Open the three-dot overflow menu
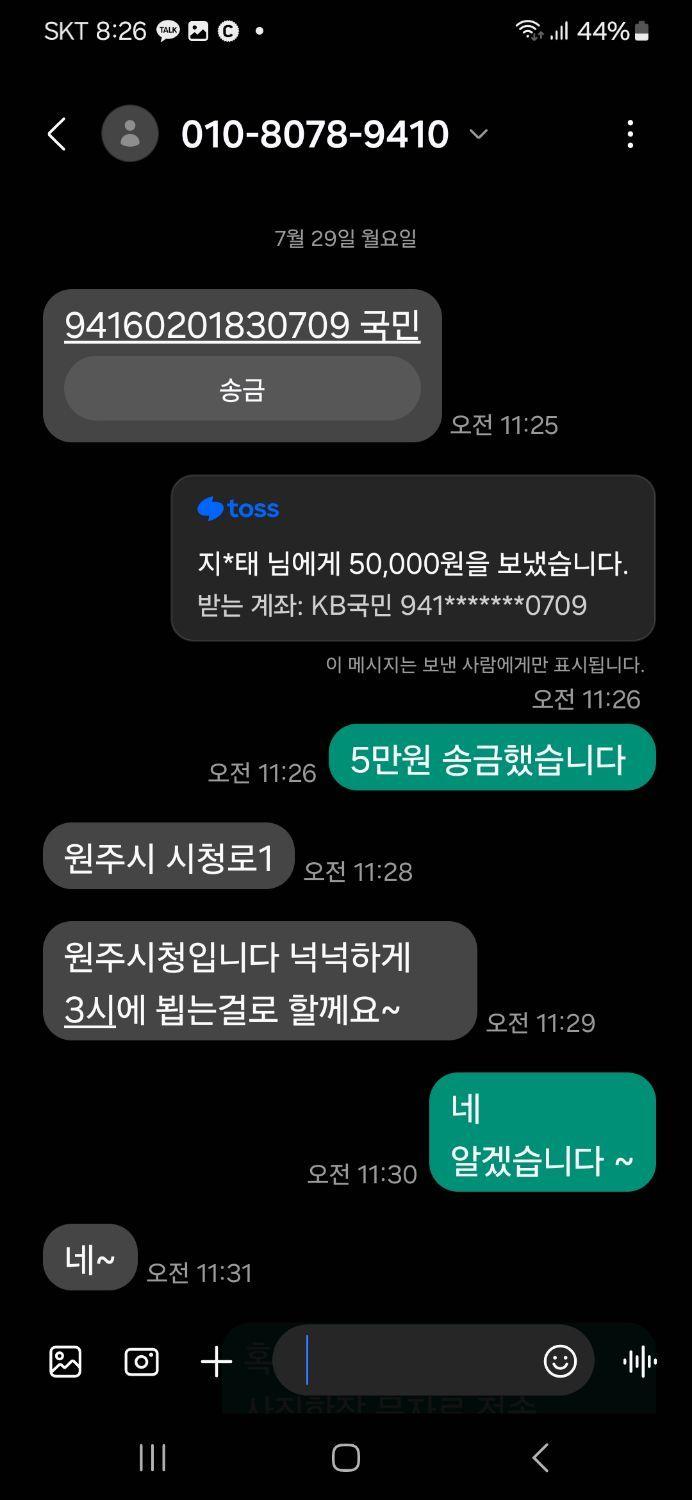Viewport: 692px width, 1500px height. [630, 134]
